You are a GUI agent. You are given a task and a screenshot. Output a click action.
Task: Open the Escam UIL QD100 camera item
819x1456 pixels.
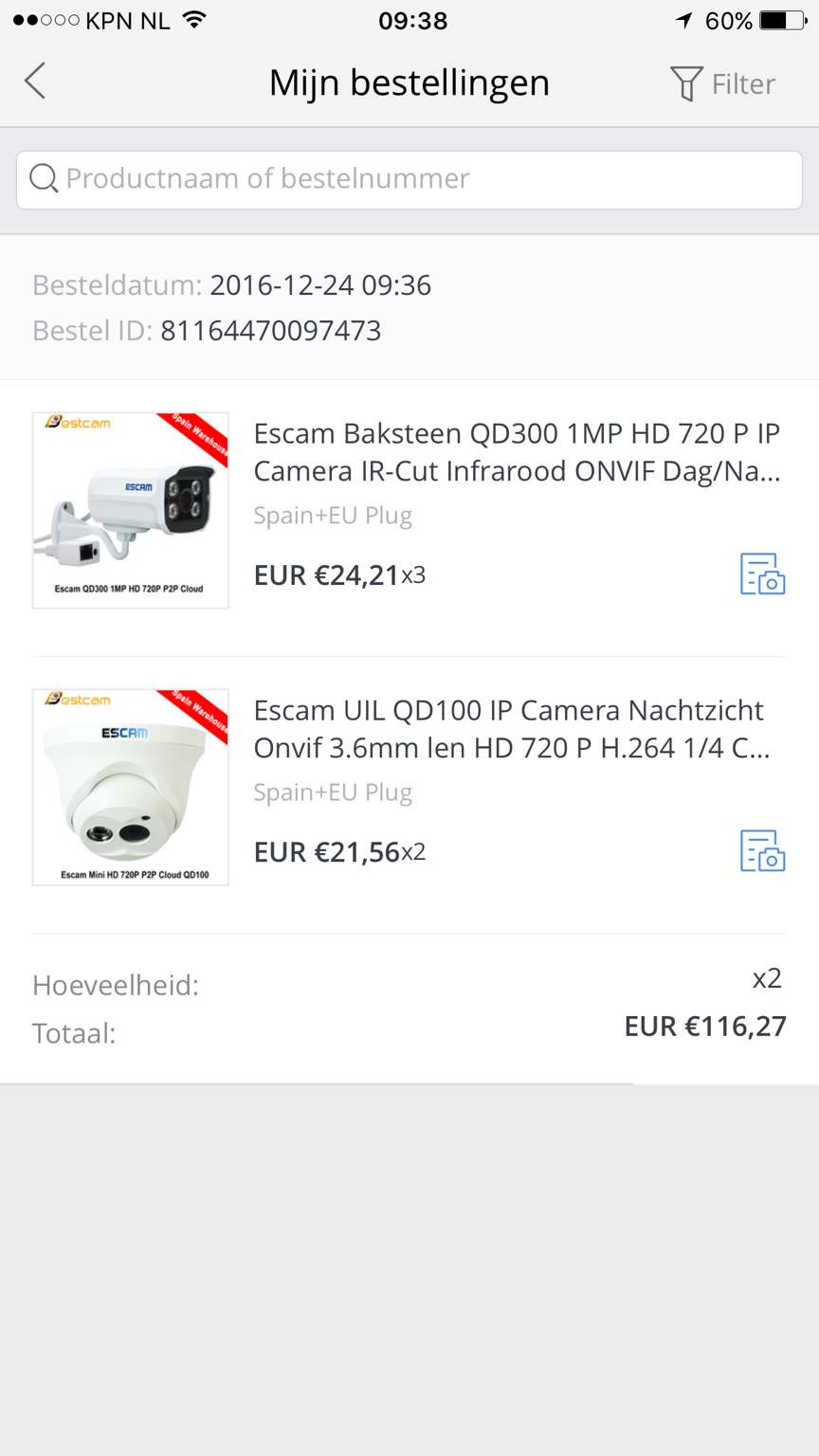click(511, 729)
